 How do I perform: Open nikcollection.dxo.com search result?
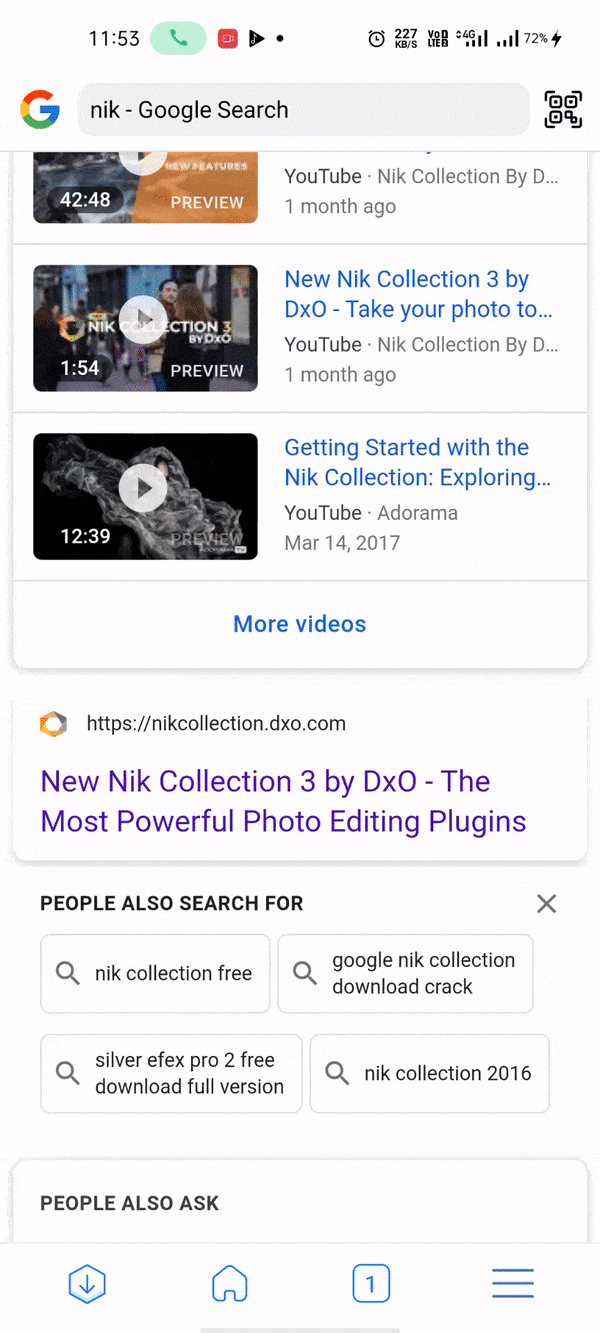(x=283, y=801)
